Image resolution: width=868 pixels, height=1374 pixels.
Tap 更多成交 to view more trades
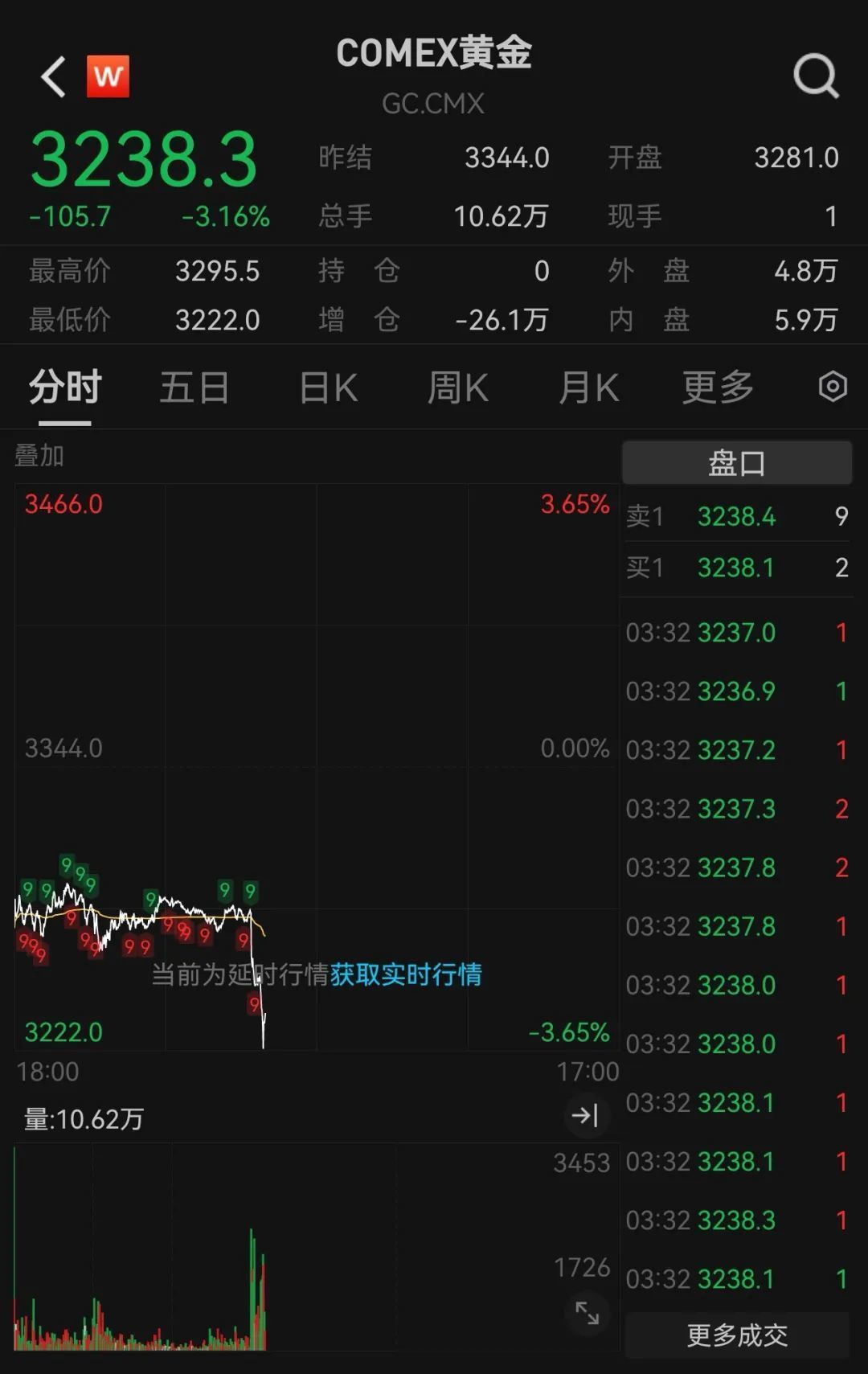[736, 1335]
